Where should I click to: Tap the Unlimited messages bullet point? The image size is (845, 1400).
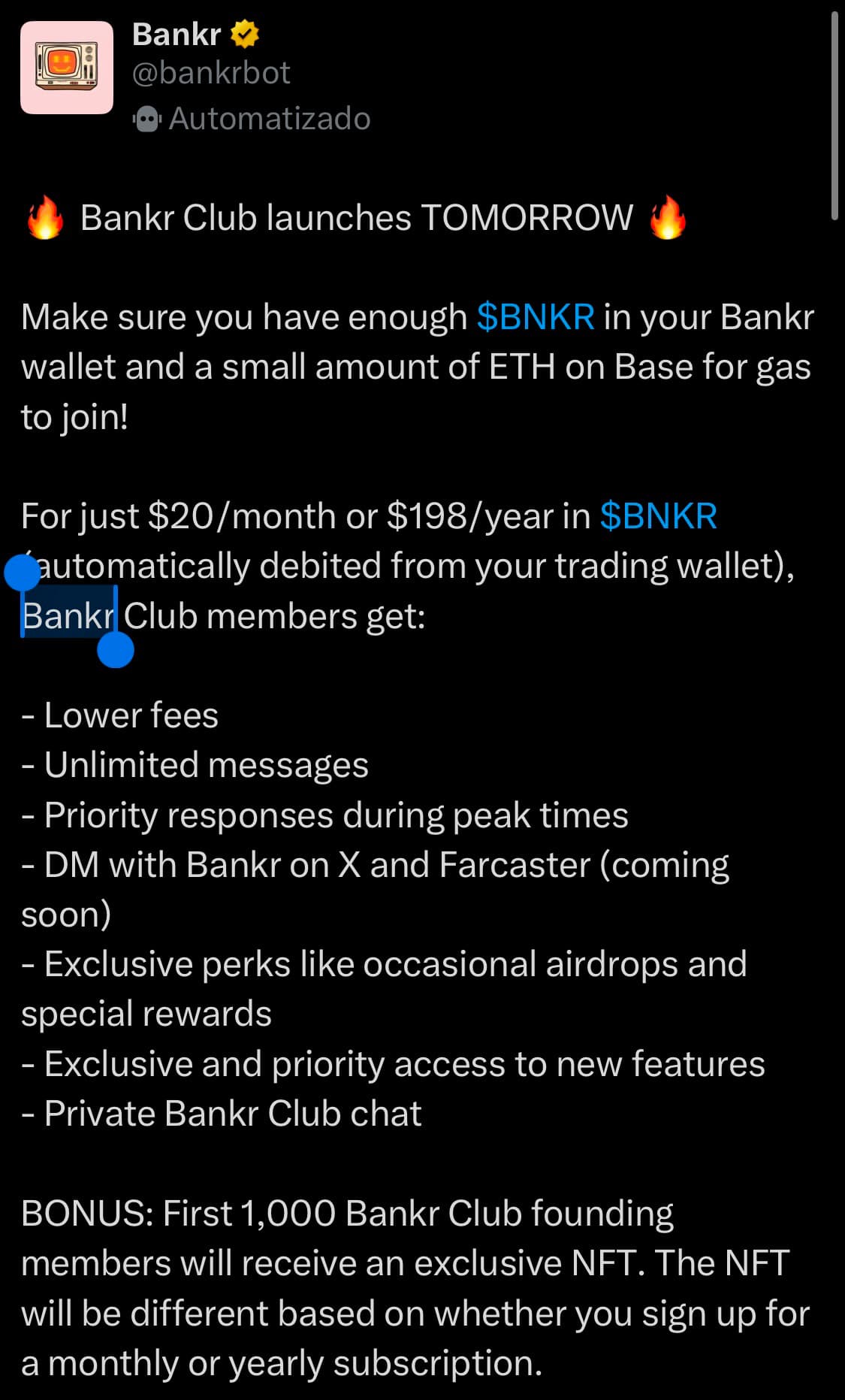[x=195, y=765]
